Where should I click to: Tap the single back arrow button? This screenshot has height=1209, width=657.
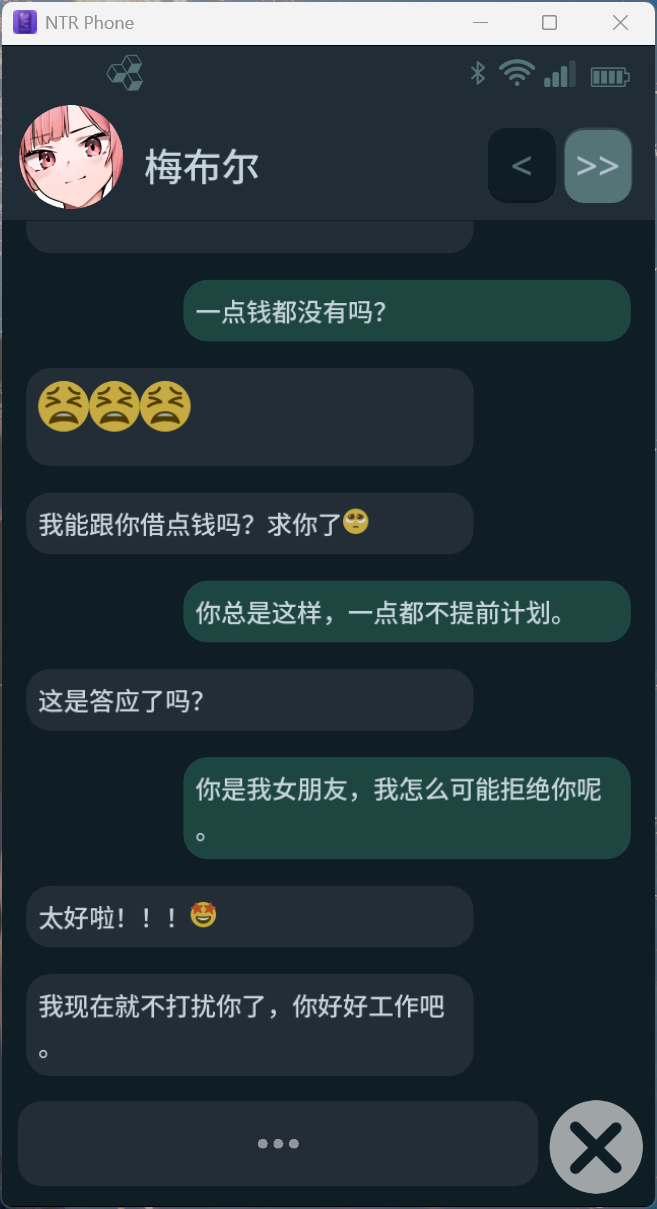(x=521, y=165)
